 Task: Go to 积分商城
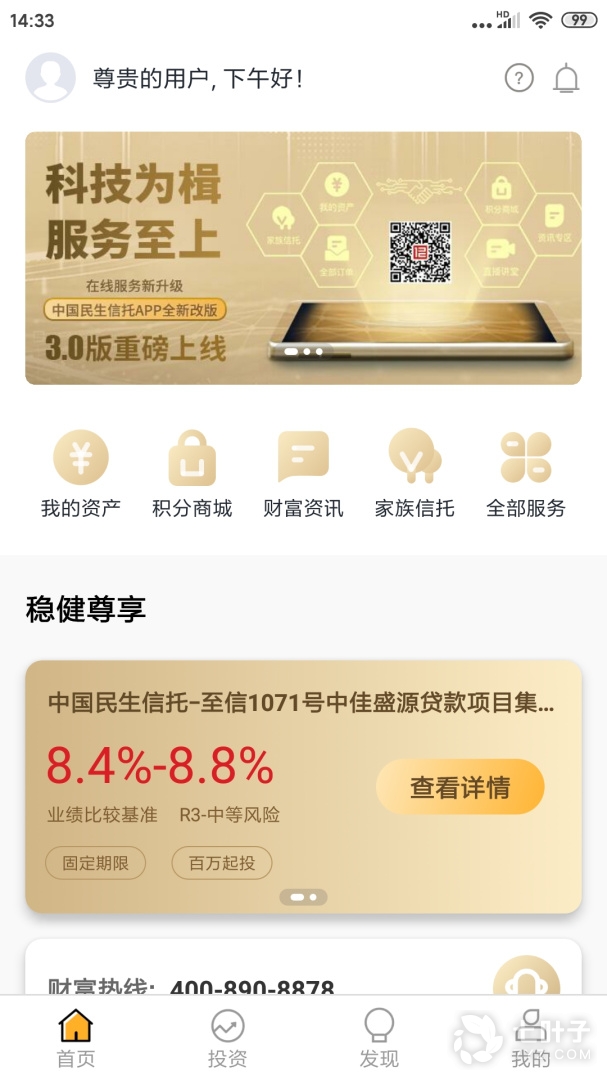pos(192,474)
